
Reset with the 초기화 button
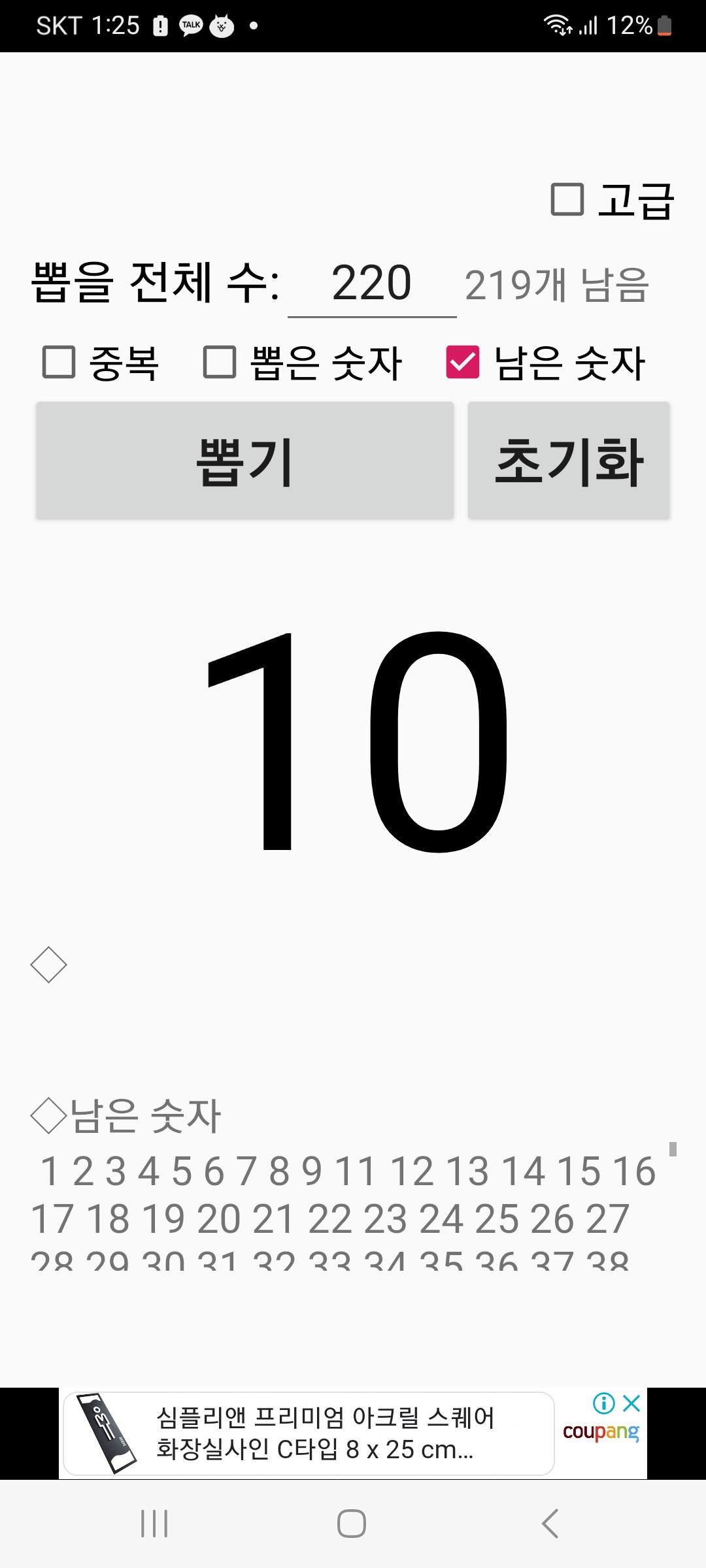click(569, 461)
